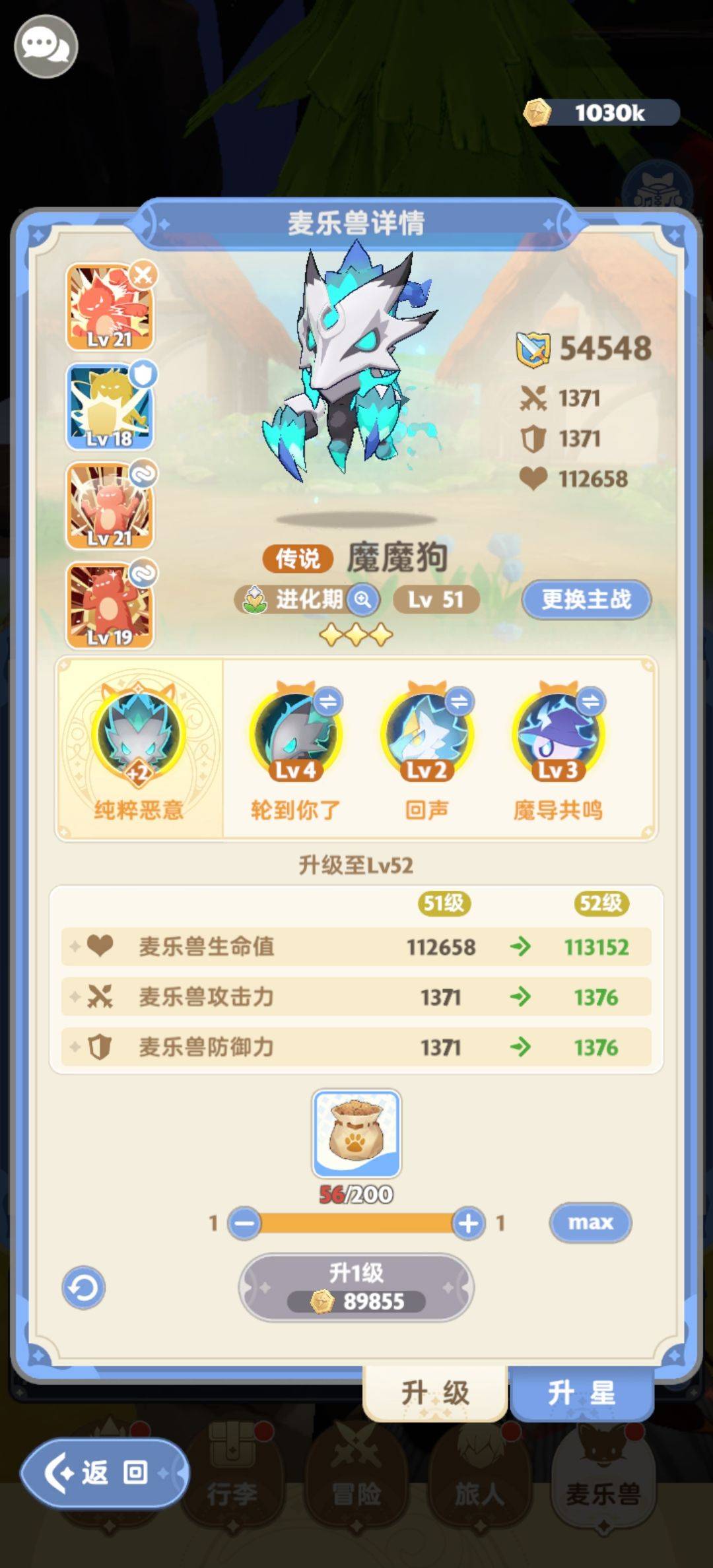
Task: Inspect 进化期 with the magnifier icon
Action: (x=362, y=599)
